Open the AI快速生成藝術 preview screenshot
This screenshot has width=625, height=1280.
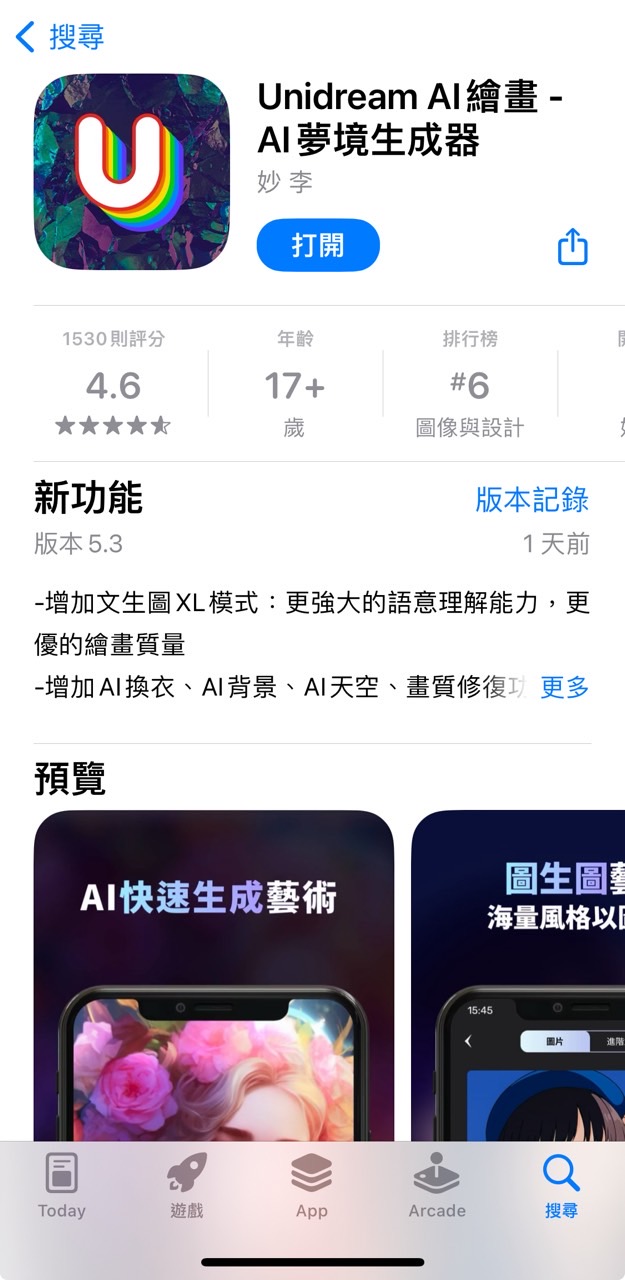click(213, 975)
